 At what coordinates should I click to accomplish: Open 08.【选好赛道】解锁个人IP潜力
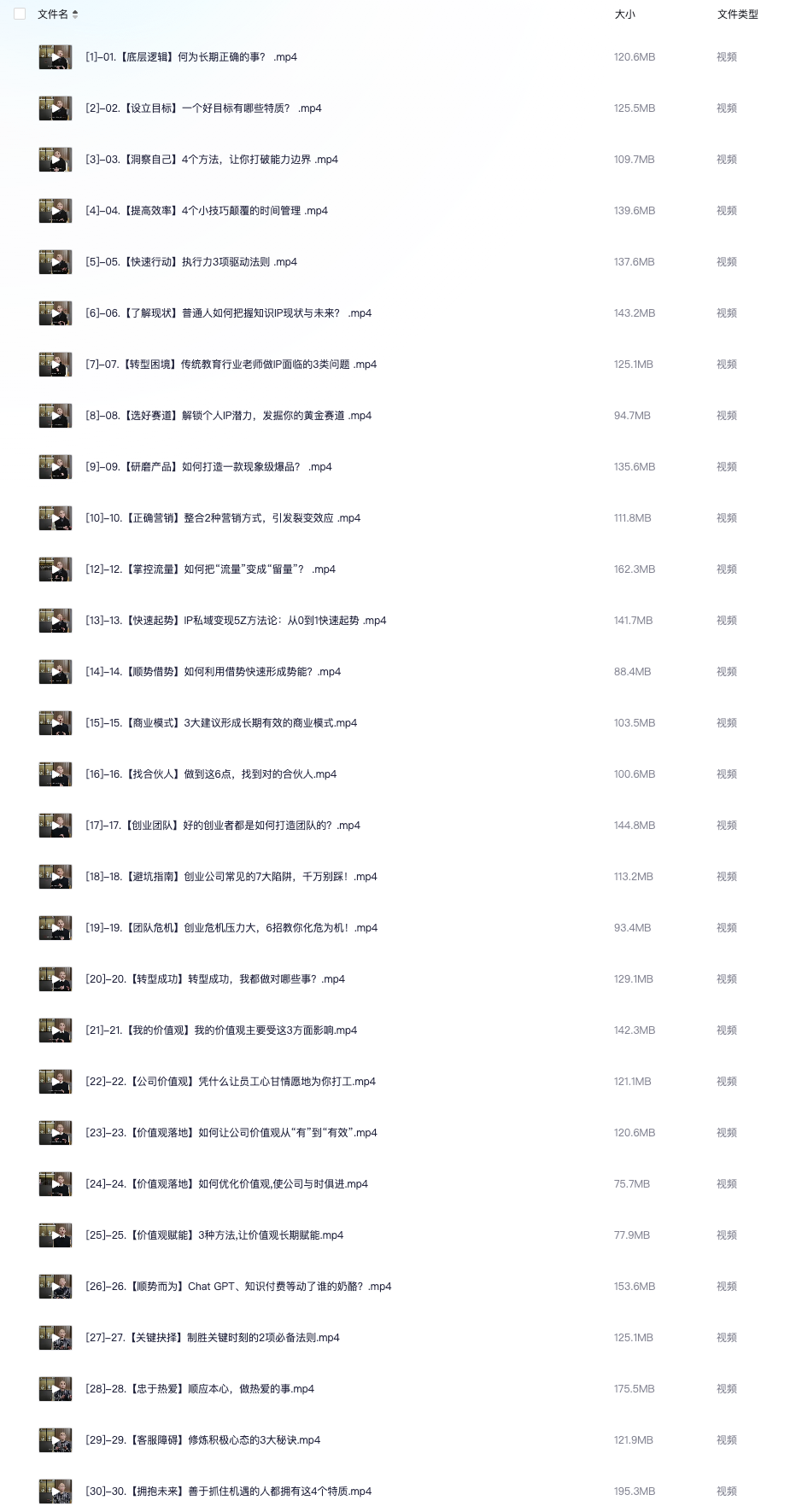coord(228,416)
